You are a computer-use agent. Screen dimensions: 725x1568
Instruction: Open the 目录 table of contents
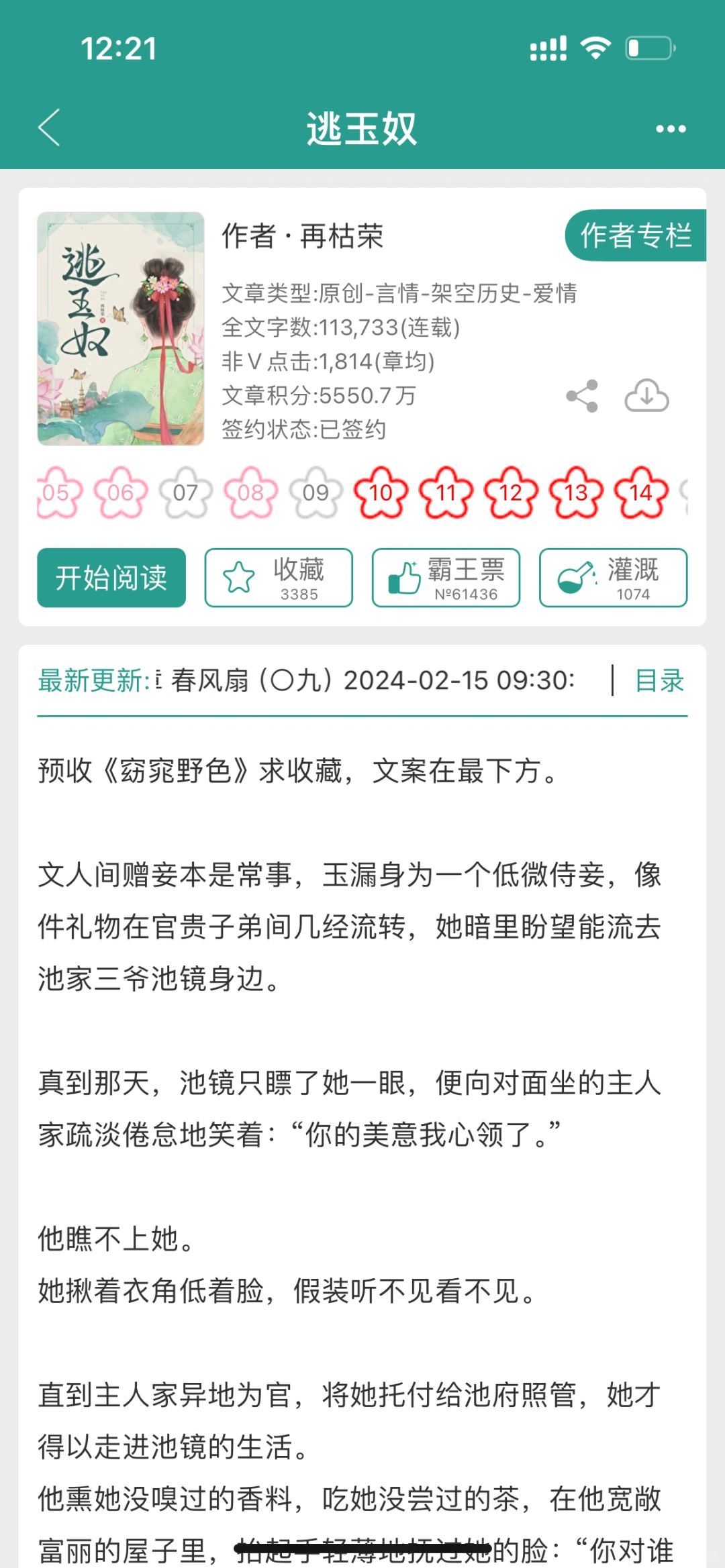(x=659, y=680)
